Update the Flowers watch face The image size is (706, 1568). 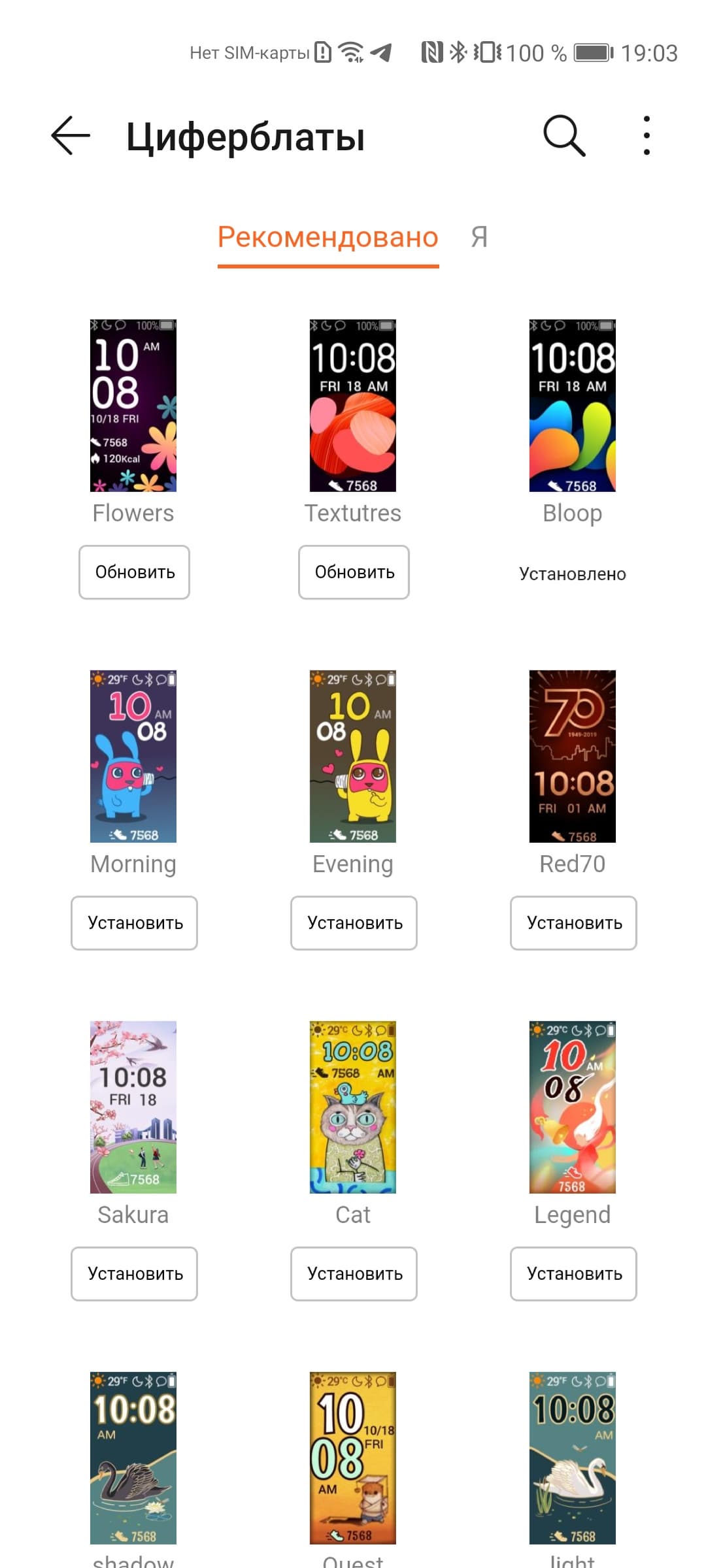[134, 572]
